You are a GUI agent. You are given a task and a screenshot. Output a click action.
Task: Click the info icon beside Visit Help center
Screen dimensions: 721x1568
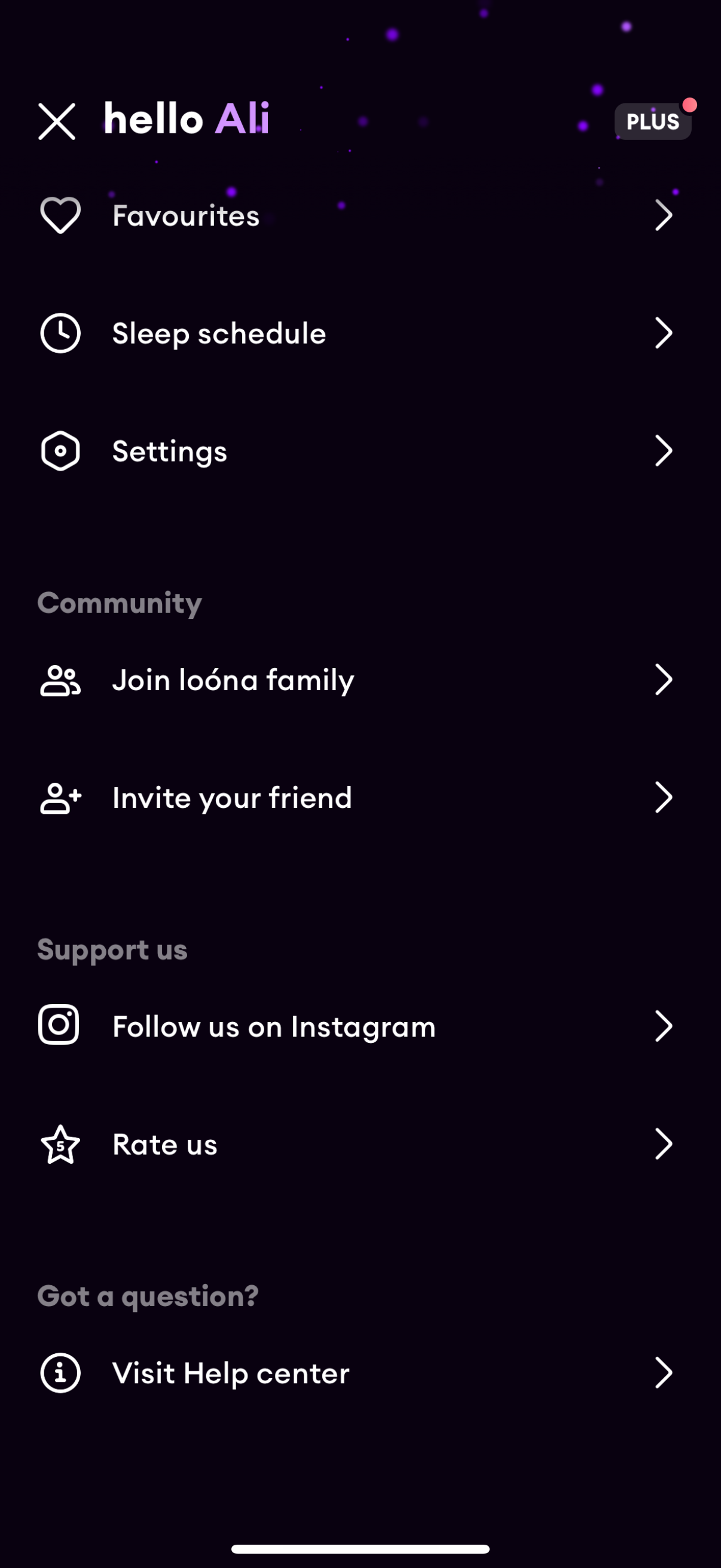click(x=59, y=1372)
